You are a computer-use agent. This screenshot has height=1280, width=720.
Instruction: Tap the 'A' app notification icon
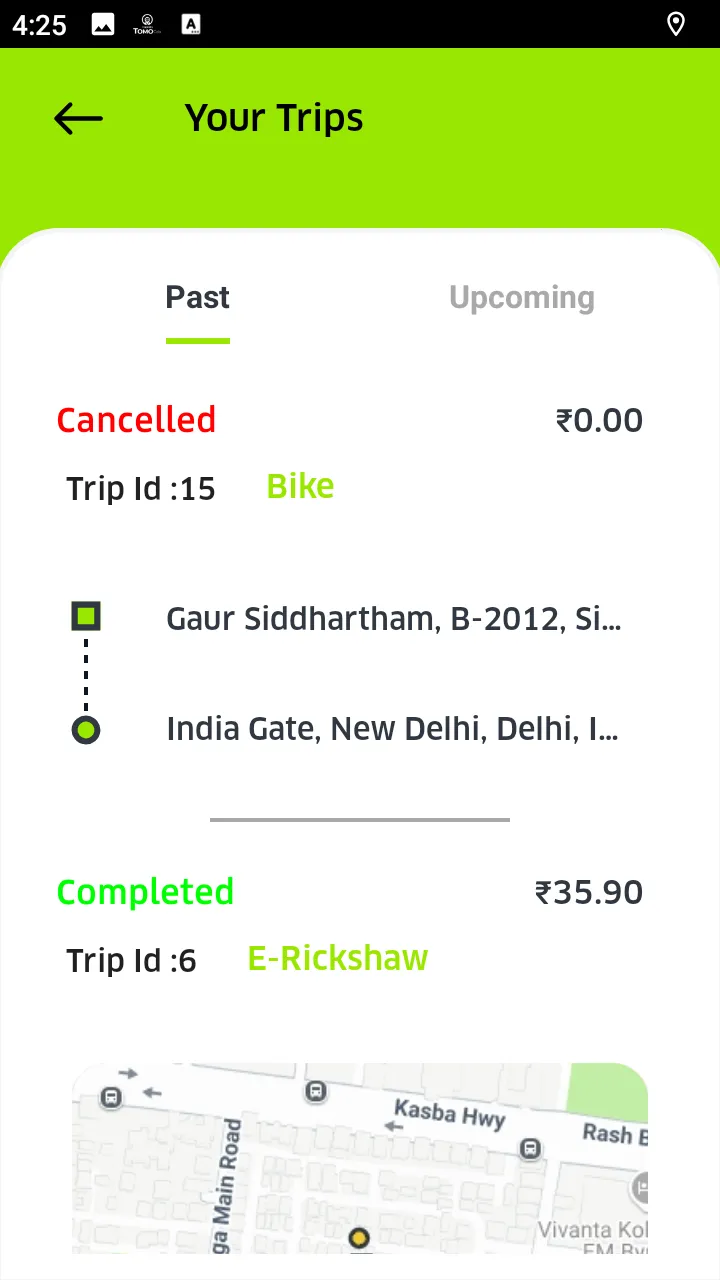191,25
